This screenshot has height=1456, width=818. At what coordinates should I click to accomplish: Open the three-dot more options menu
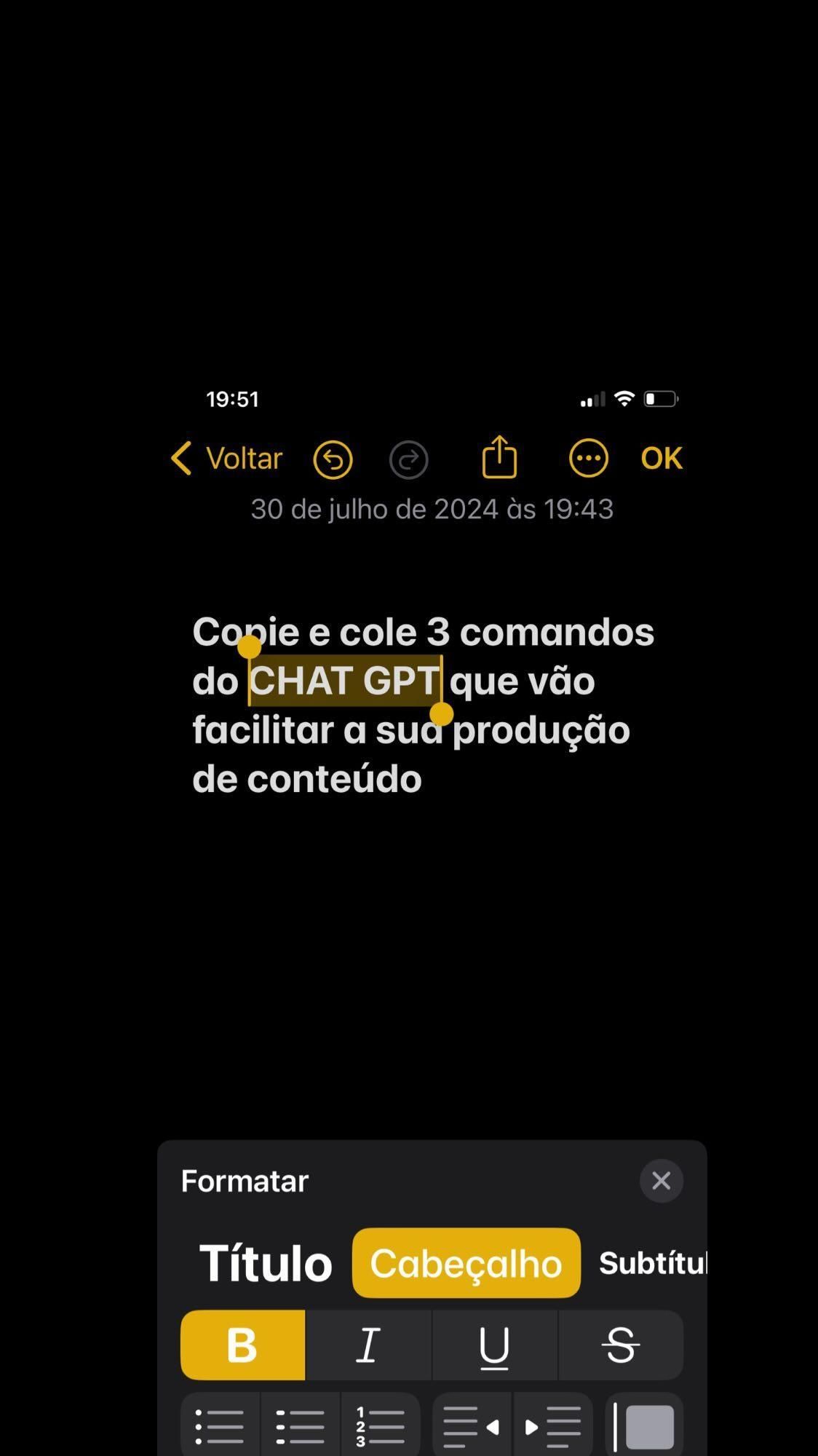(588, 459)
